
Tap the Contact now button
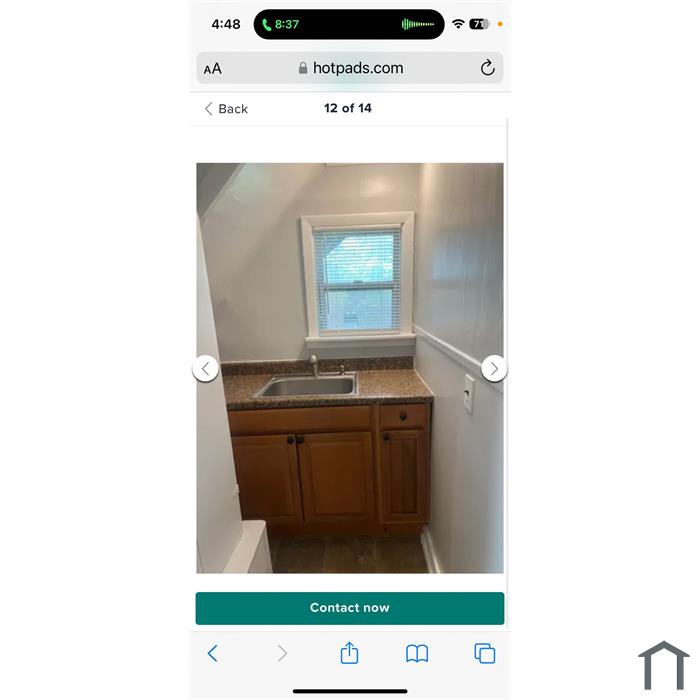tap(349, 608)
